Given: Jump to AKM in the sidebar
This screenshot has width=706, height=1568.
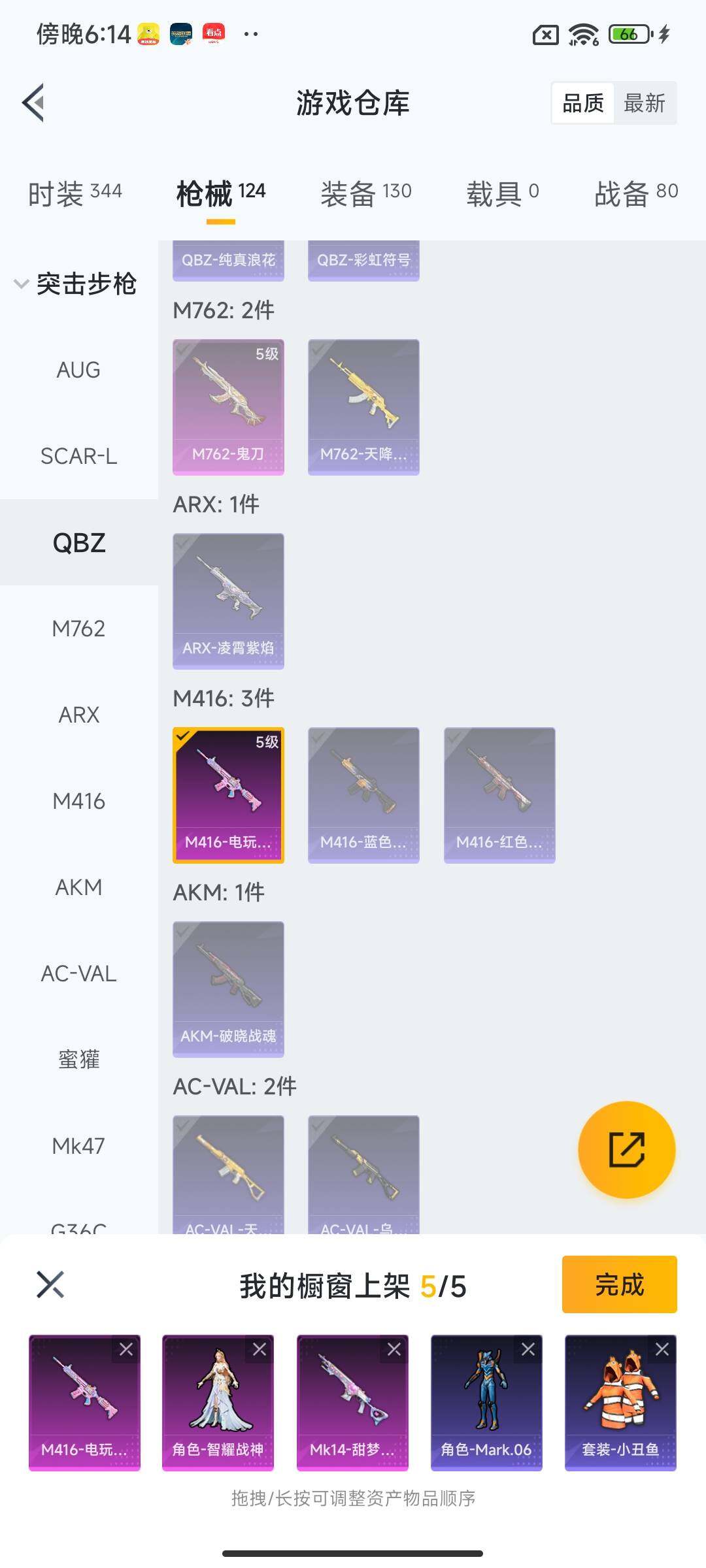Looking at the screenshot, I should [x=78, y=887].
